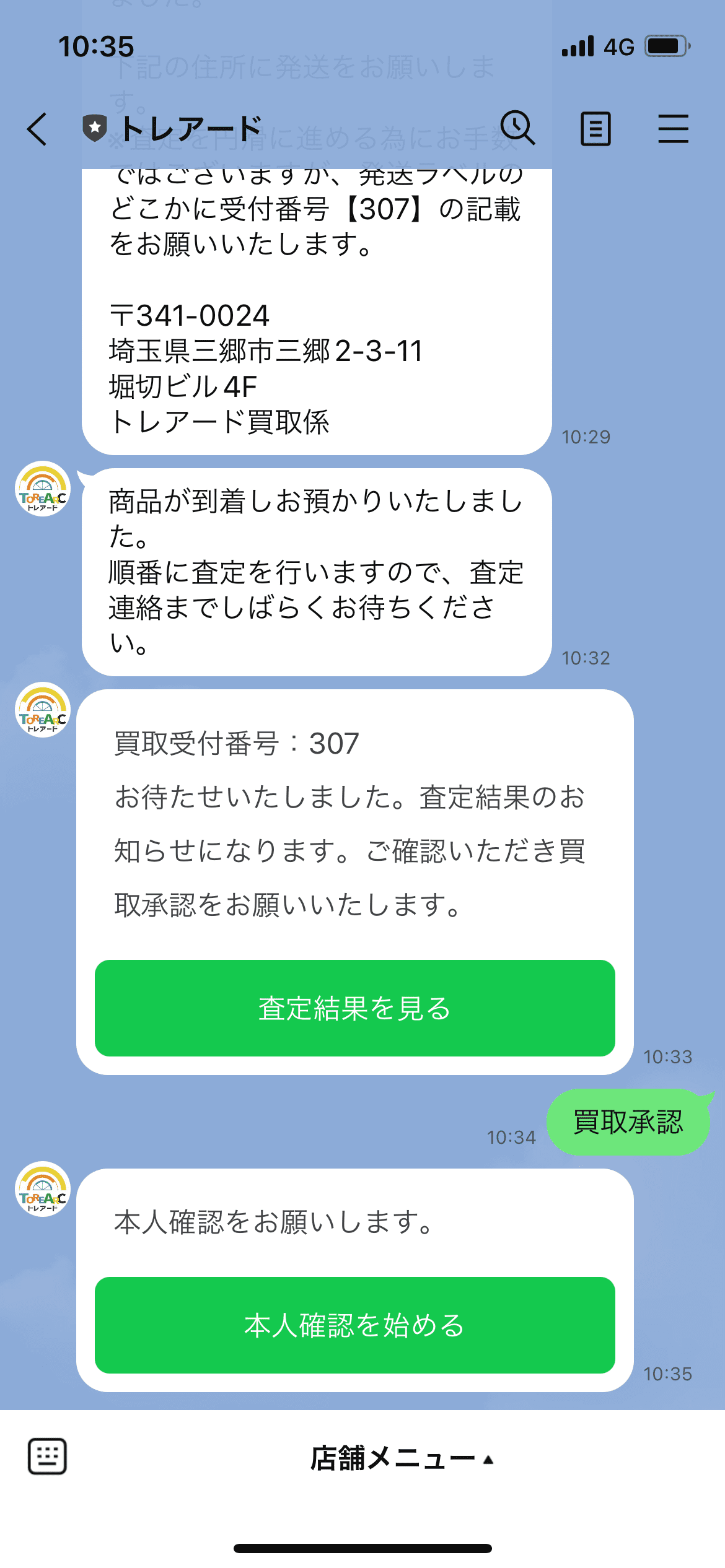Viewport: 725px width, 1568px height.
Task: Expand the 店舗メニュー menu
Action: [402, 1458]
